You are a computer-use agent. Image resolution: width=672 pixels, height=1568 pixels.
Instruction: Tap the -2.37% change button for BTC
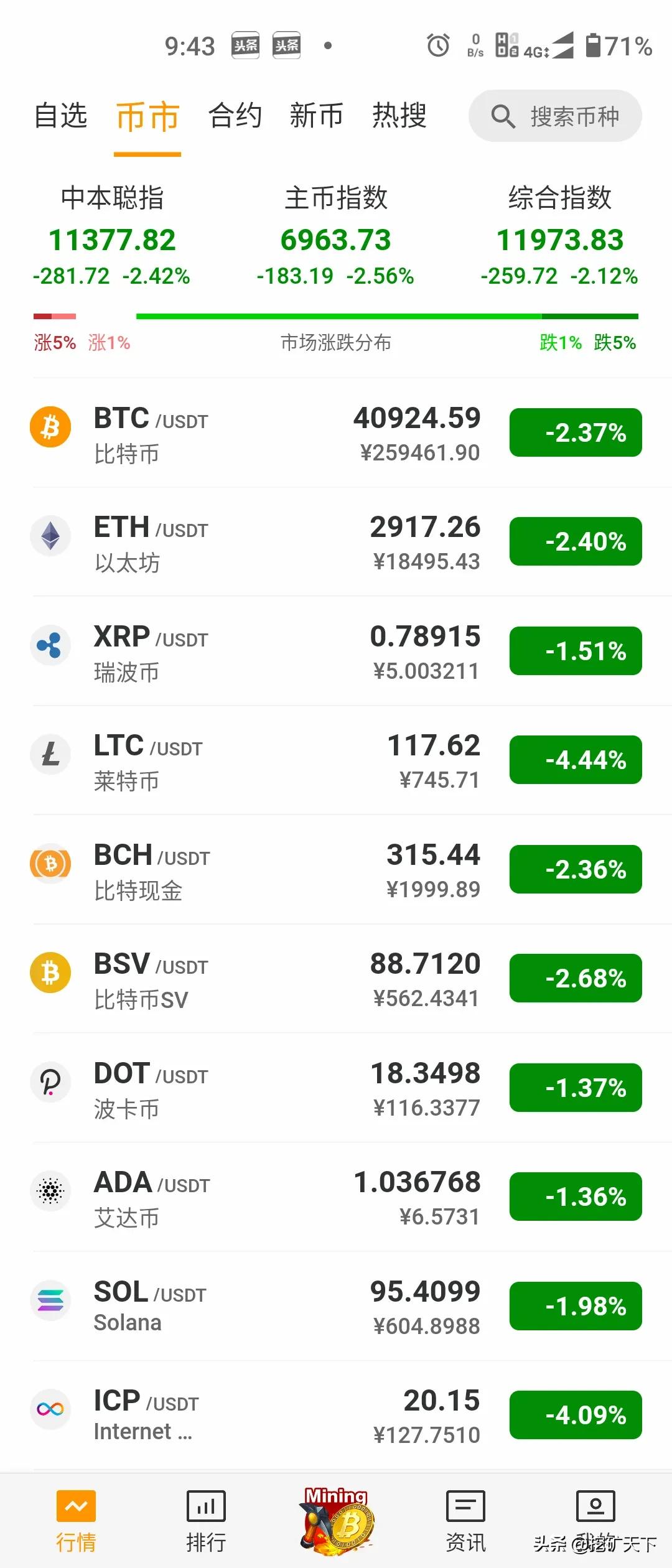pyautogui.click(x=576, y=433)
